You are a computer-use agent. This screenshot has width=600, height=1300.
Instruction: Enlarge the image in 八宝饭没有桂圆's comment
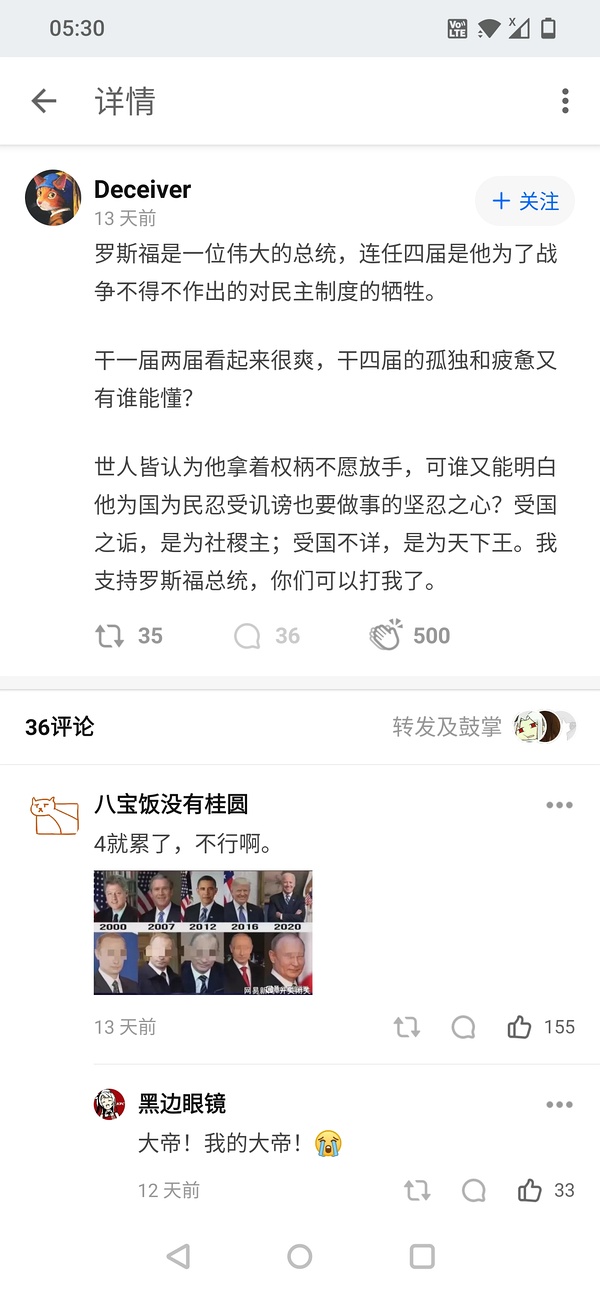tap(203, 932)
